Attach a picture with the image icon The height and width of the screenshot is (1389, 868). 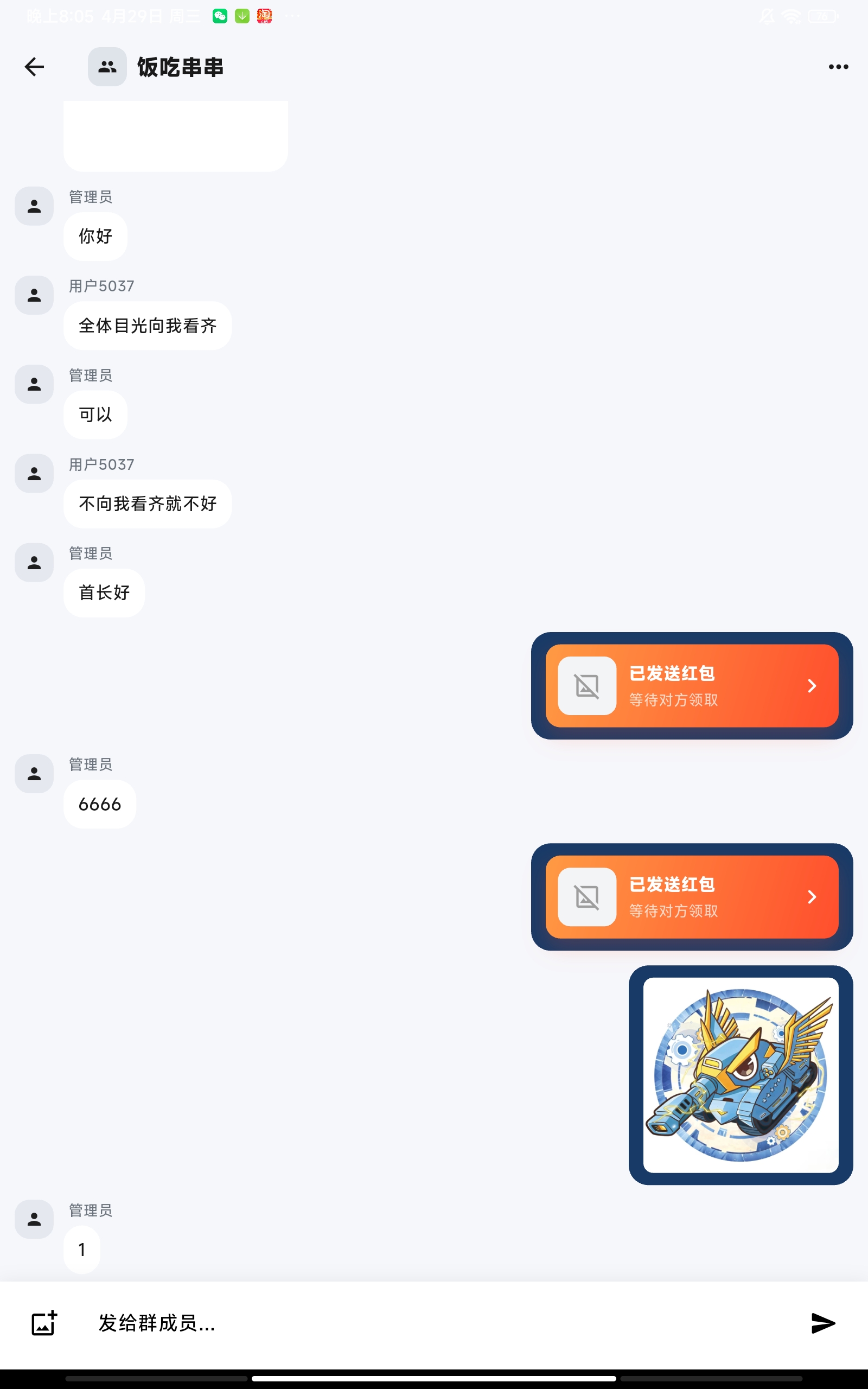(44, 1323)
